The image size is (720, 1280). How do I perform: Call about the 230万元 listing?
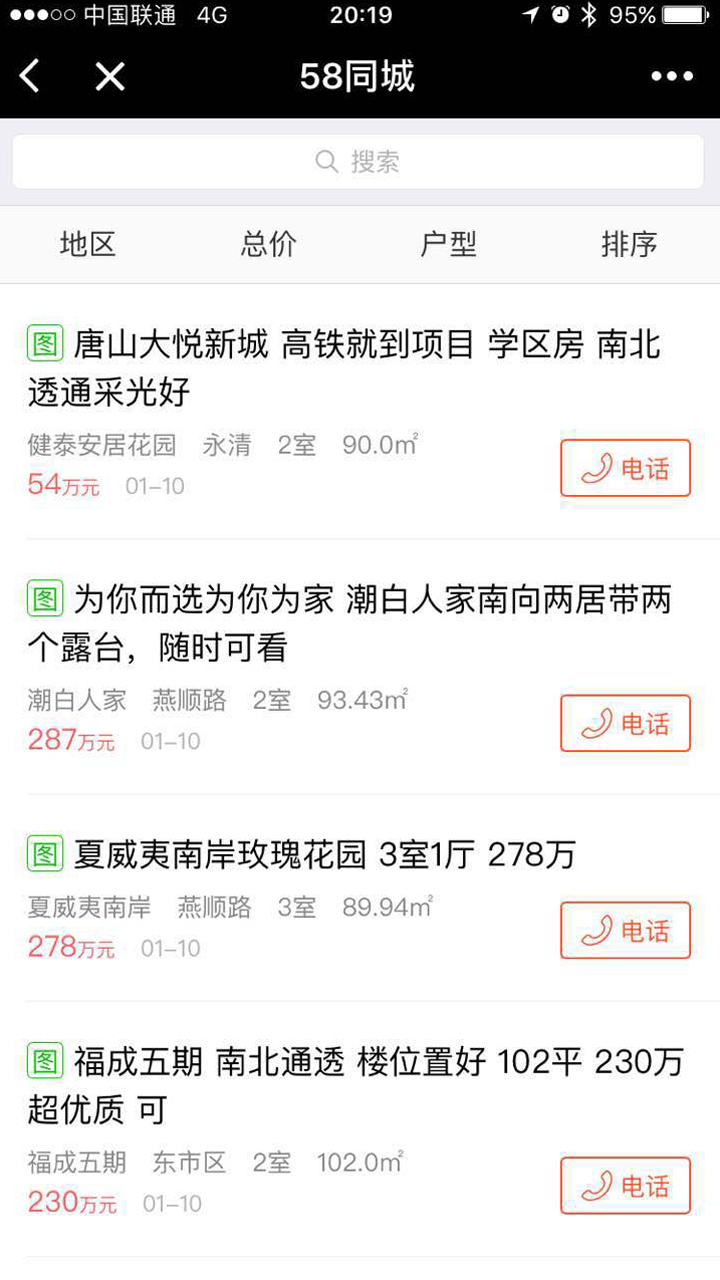(x=625, y=1186)
